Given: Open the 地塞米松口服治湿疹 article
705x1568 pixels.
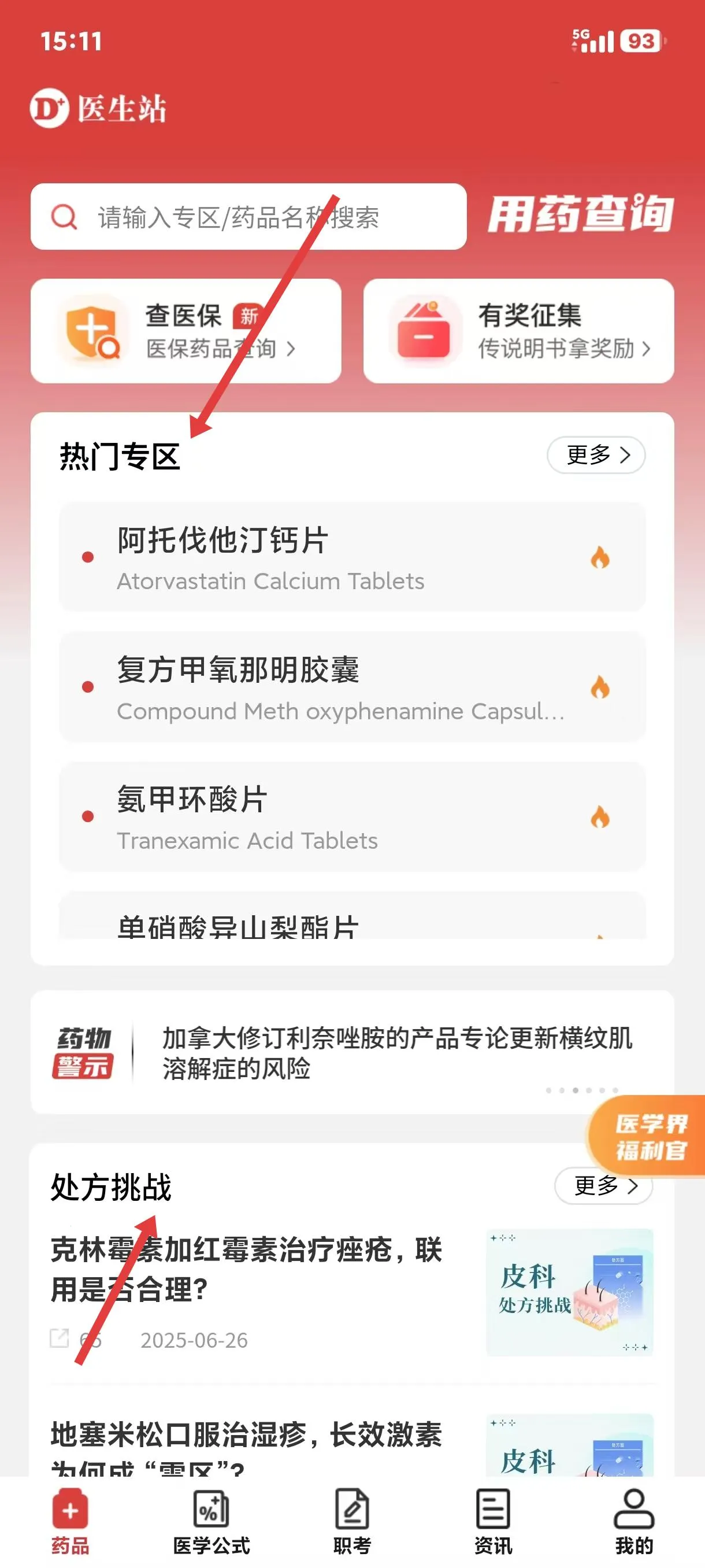Looking at the screenshot, I should (246, 1443).
